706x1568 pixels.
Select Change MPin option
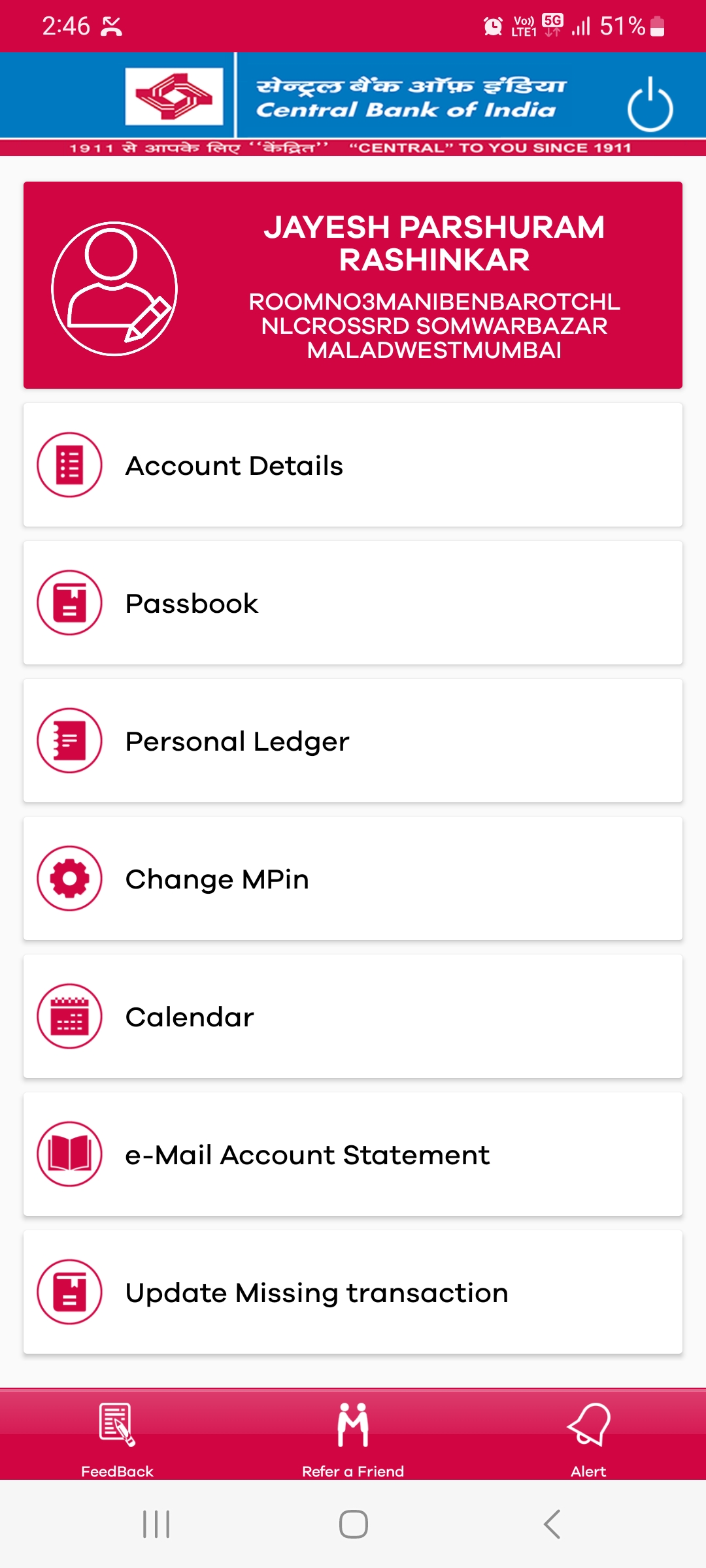click(353, 879)
